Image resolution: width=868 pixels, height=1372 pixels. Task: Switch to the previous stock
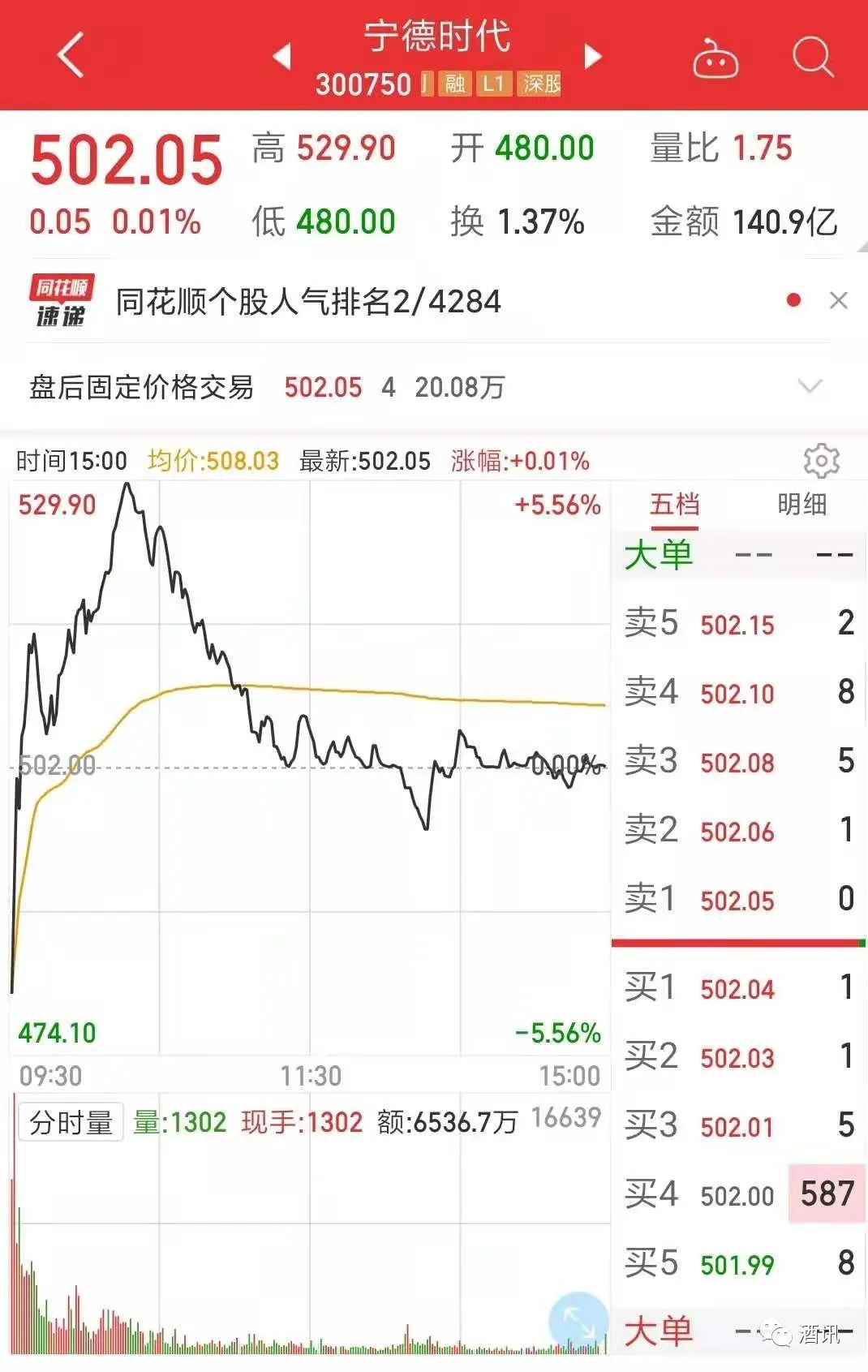coord(281,56)
